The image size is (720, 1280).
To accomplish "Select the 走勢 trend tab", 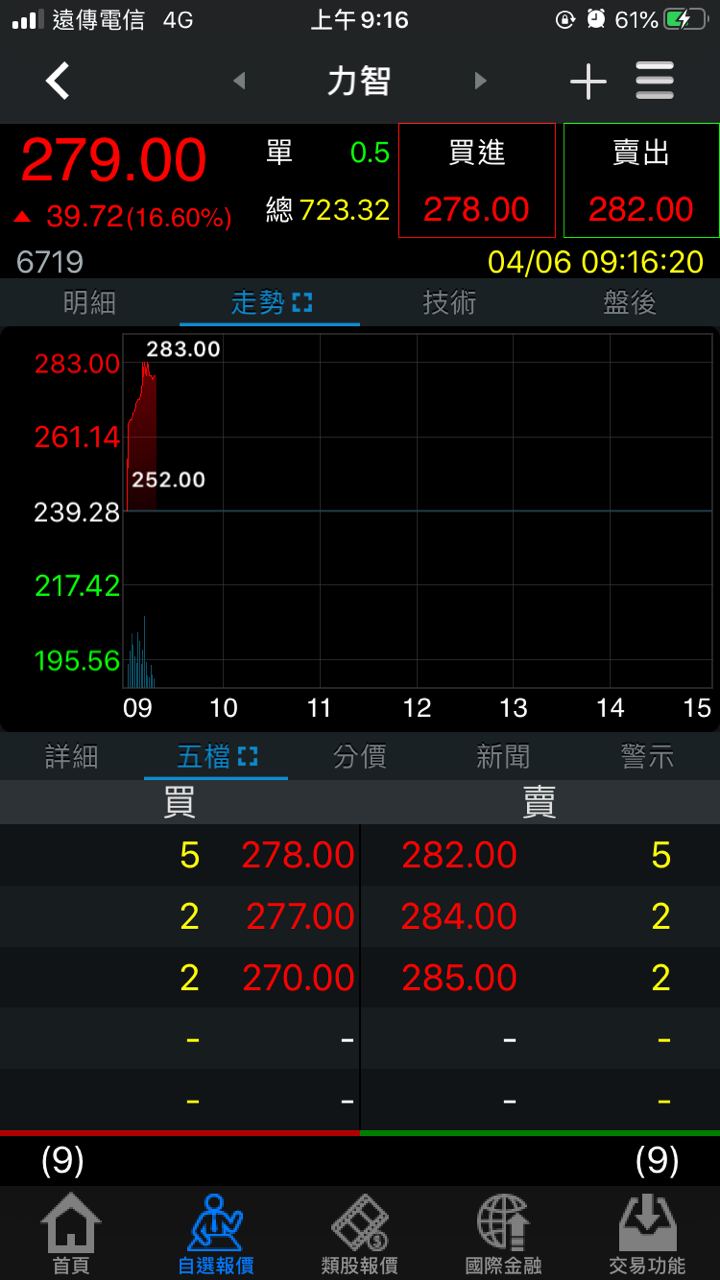I will click(270, 303).
